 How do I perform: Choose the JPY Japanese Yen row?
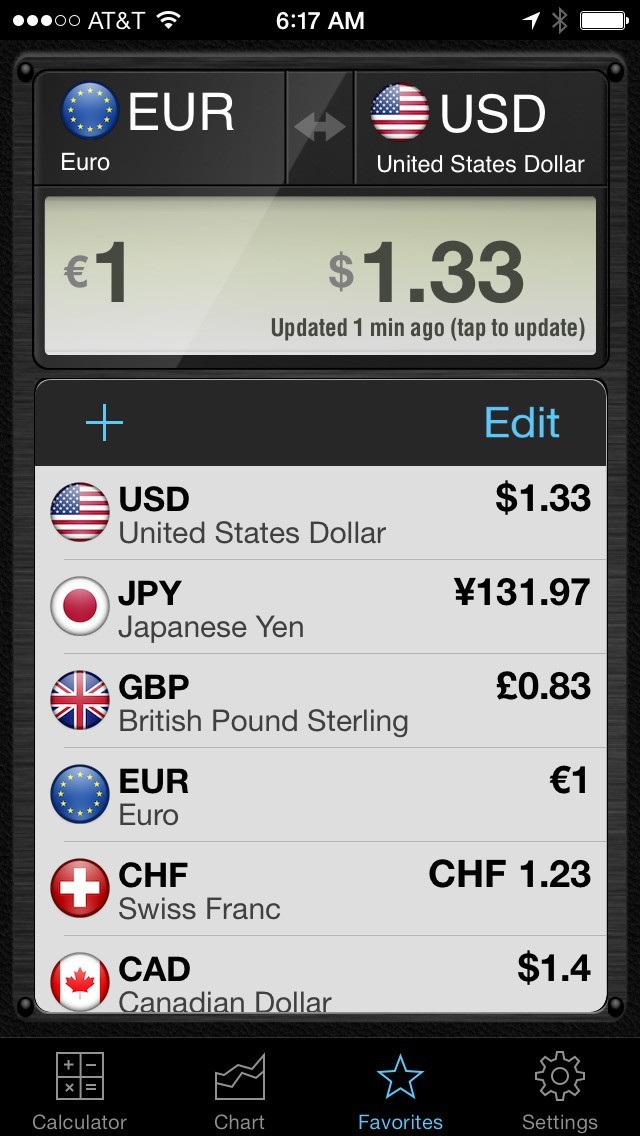pos(320,608)
